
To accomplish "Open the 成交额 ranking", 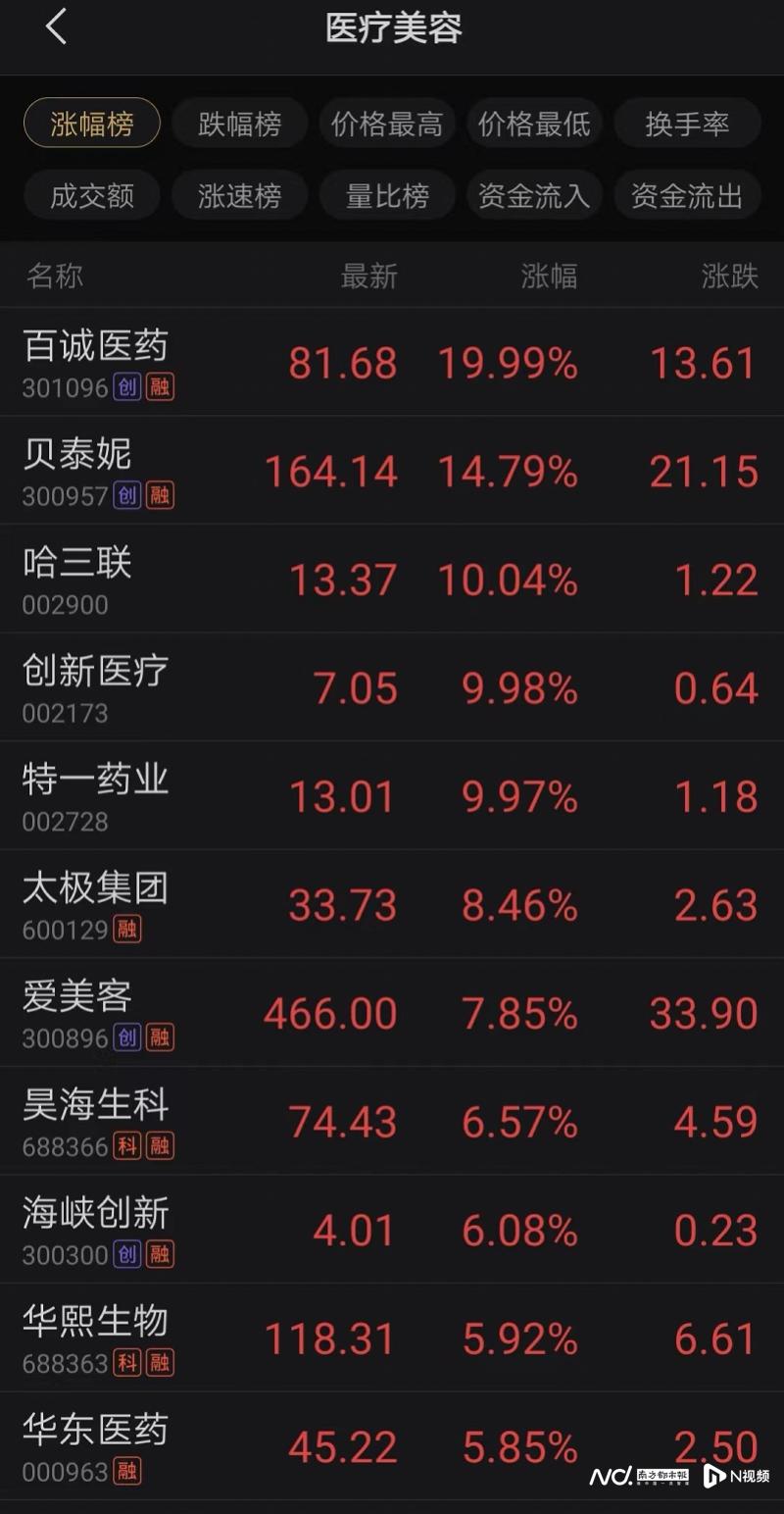I will pos(92,195).
